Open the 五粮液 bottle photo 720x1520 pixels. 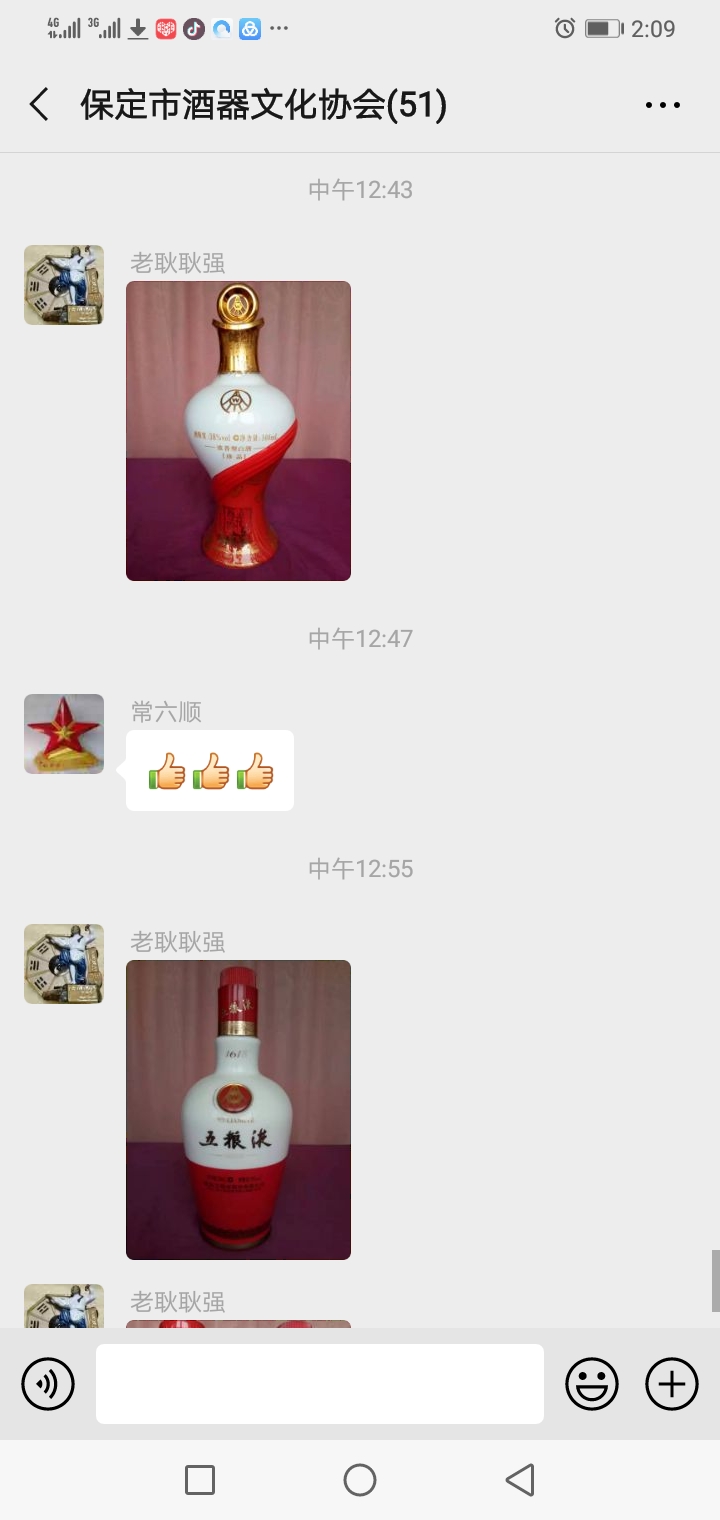click(x=238, y=1109)
